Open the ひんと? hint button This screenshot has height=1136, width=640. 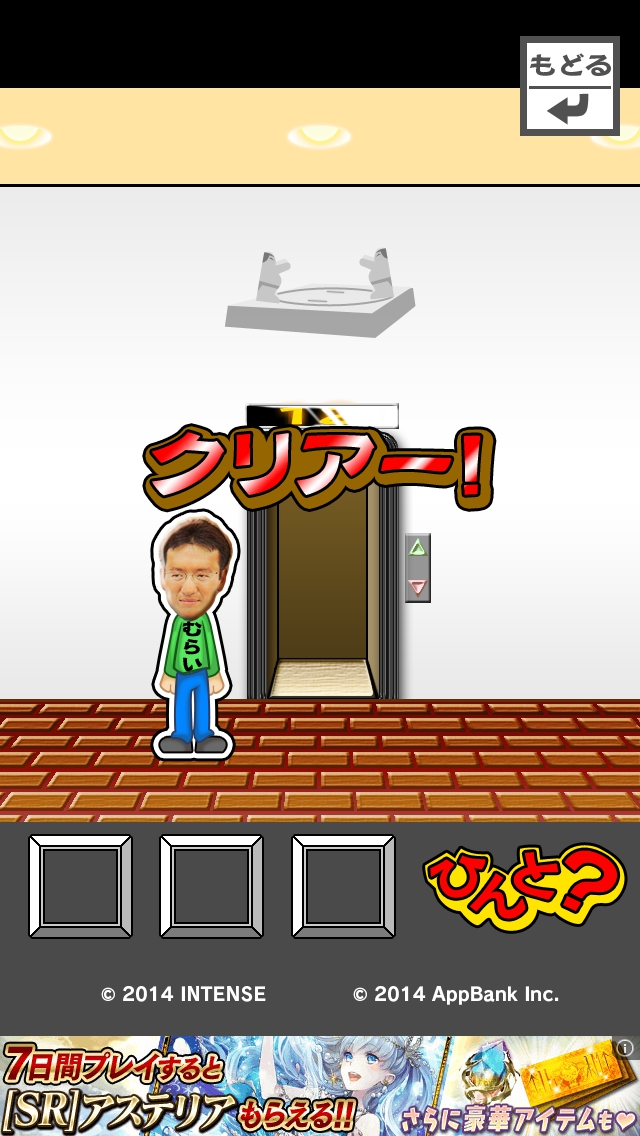pos(524,887)
